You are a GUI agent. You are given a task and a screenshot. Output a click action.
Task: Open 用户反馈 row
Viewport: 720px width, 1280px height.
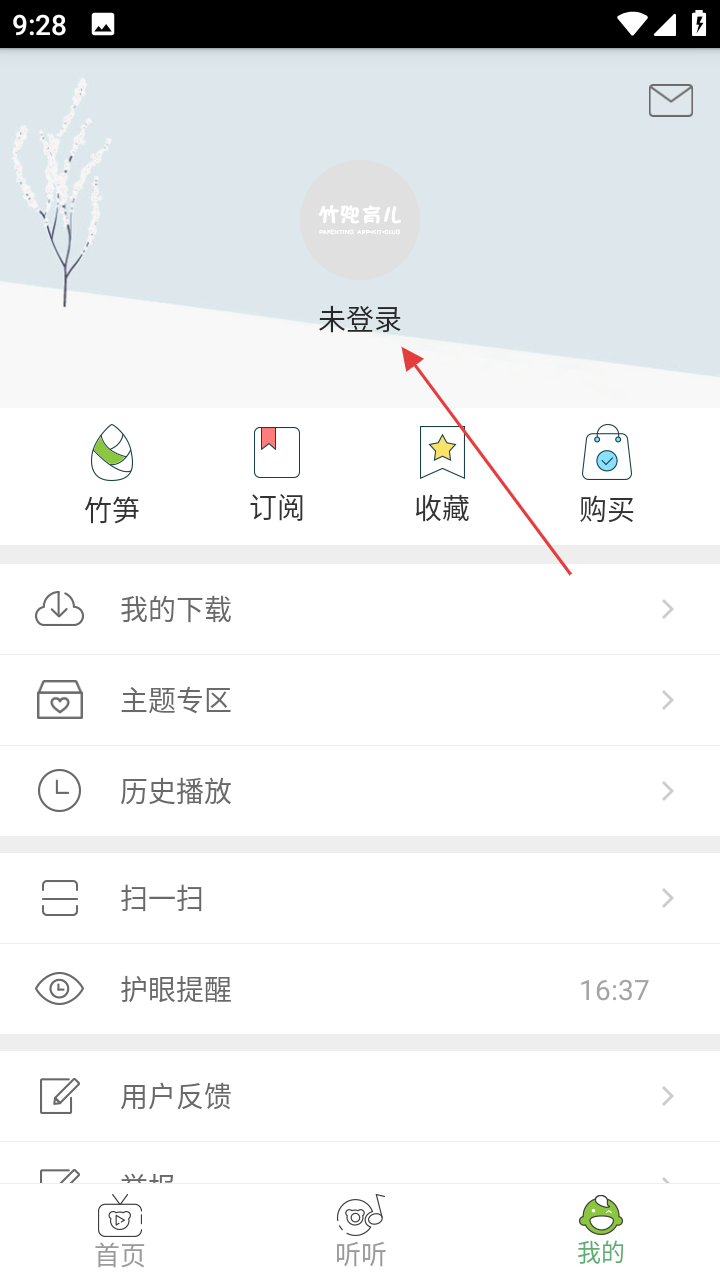pyautogui.click(x=360, y=1096)
